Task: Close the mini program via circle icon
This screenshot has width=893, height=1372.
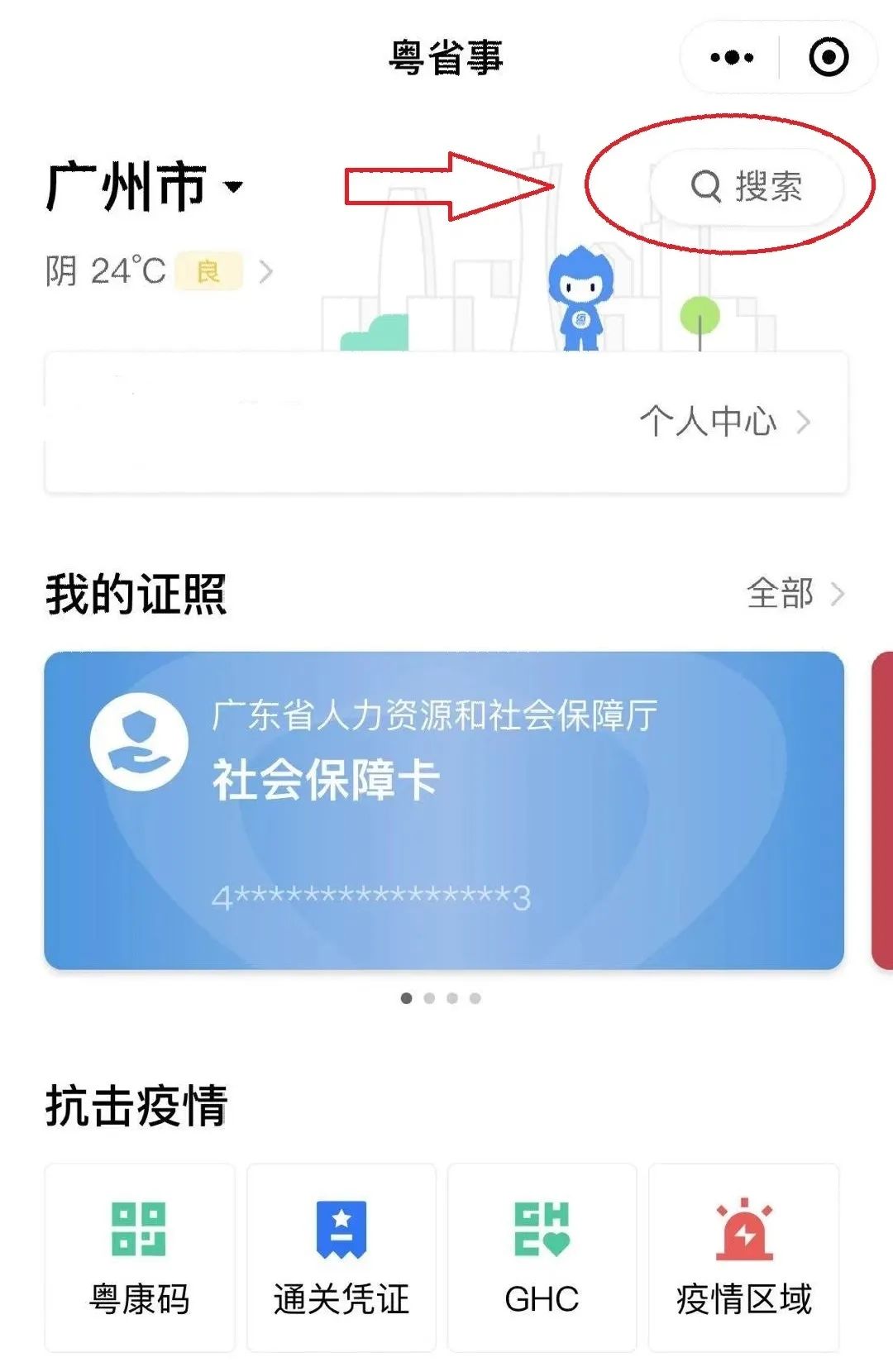Action: [x=828, y=58]
